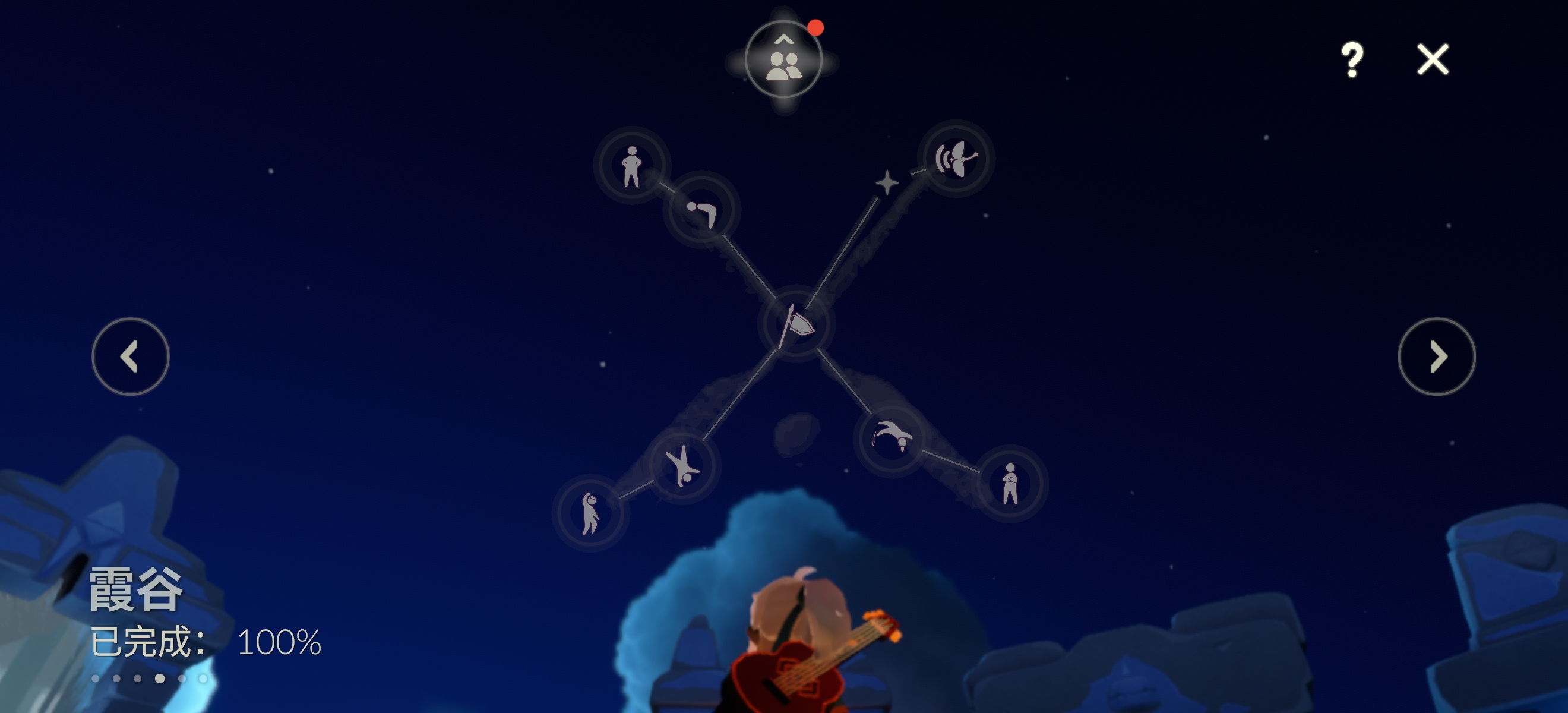Select the bird call spirit node
The image size is (1568, 713).
[956, 158]
